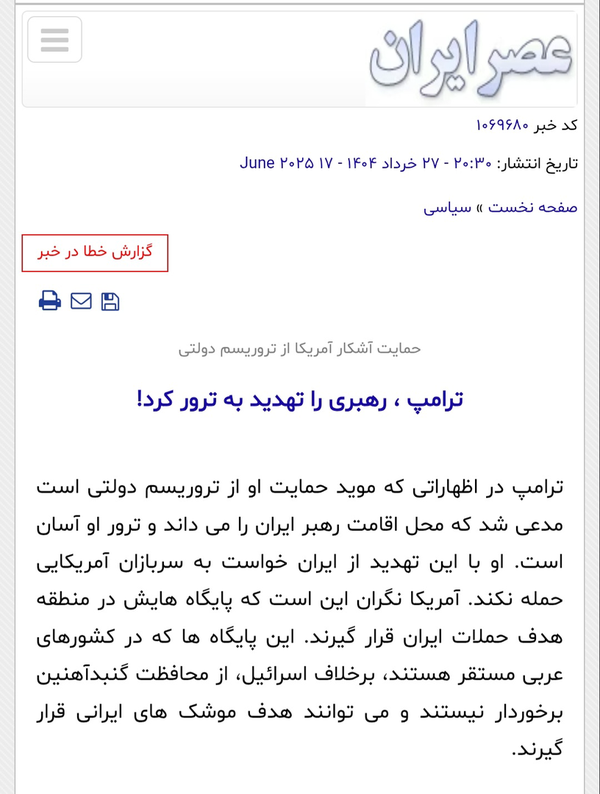Open the headline ترامپ ، رهبری را تهدید

[x=300, y=400]
